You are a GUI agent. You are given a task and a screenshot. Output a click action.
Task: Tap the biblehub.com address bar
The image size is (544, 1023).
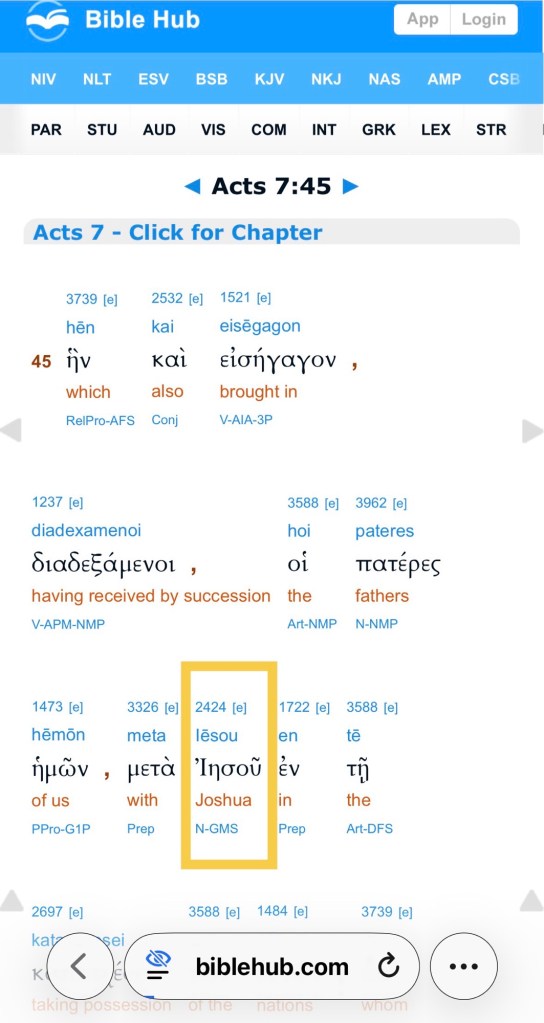[271, 966]
